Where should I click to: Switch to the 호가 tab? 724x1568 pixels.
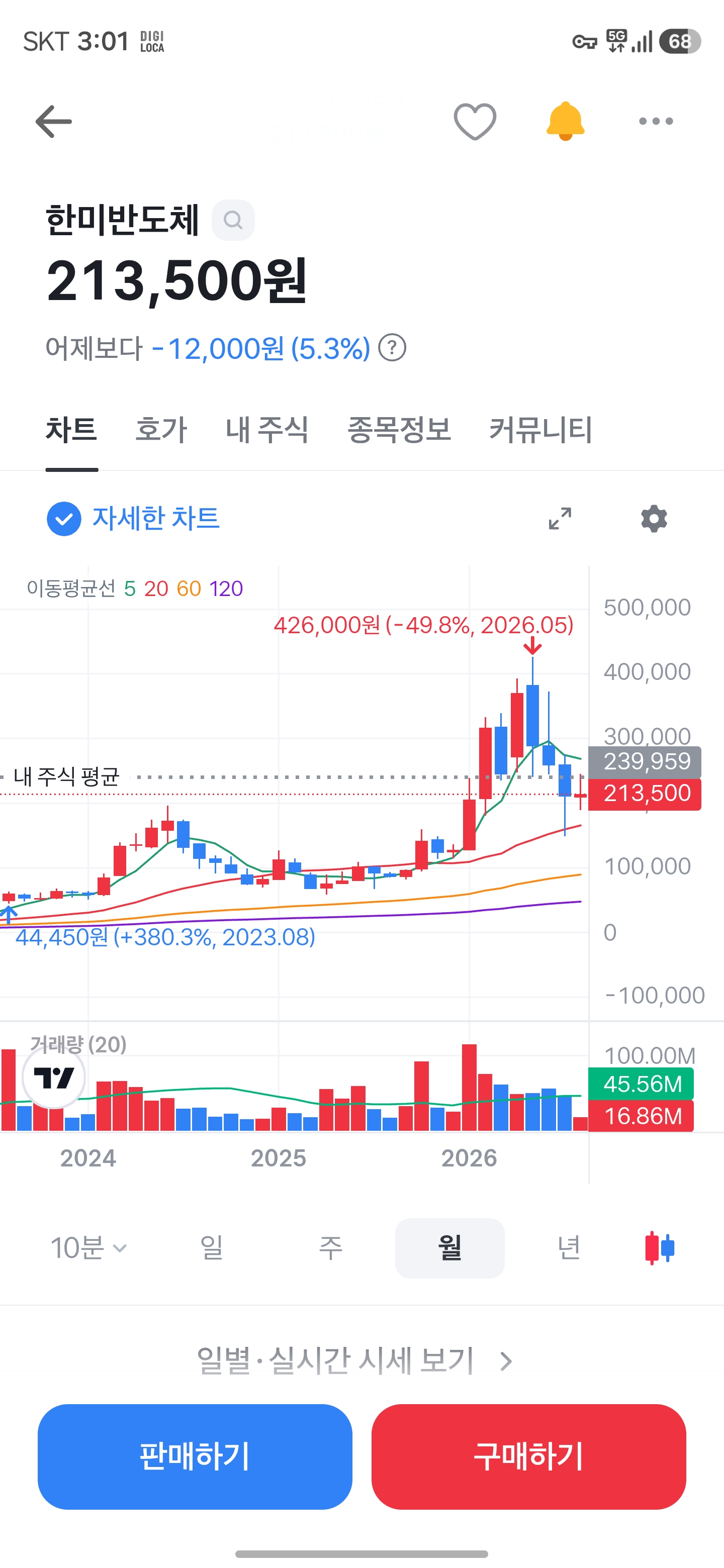point(161,429)
